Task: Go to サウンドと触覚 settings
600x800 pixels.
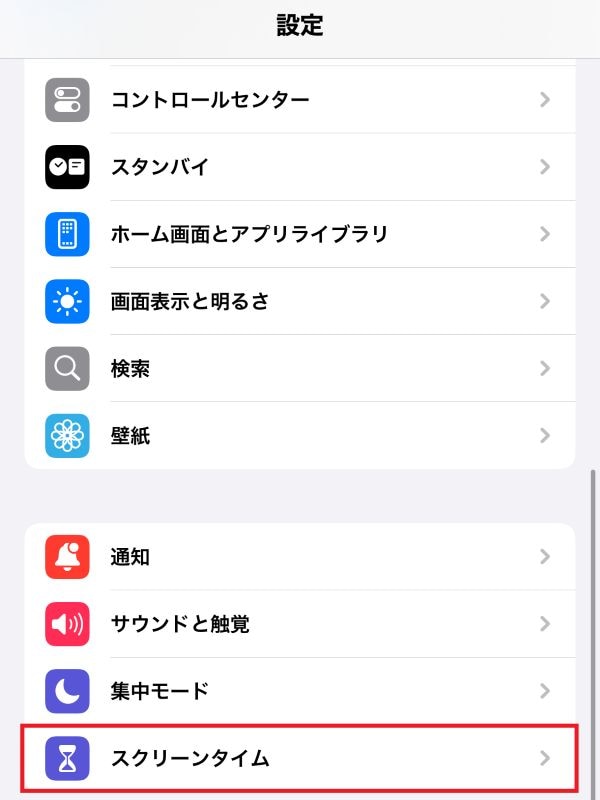Action: click(300, 624)
